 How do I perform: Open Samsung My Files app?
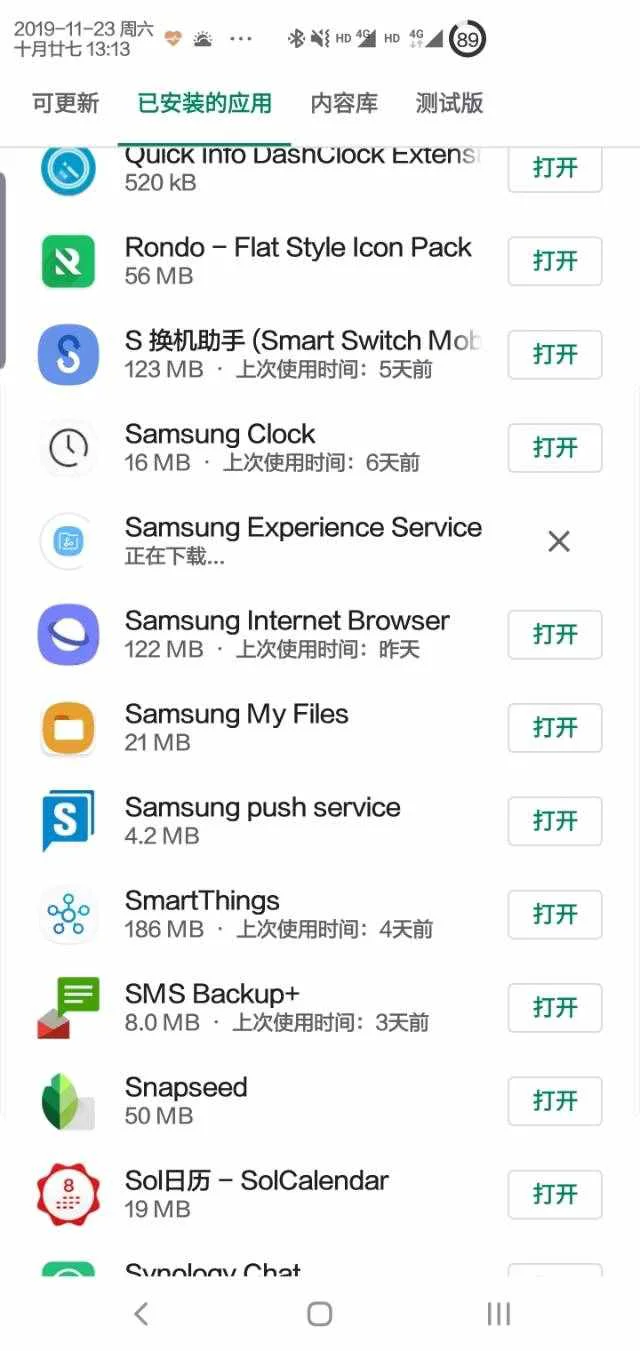[x=554, y=727]
